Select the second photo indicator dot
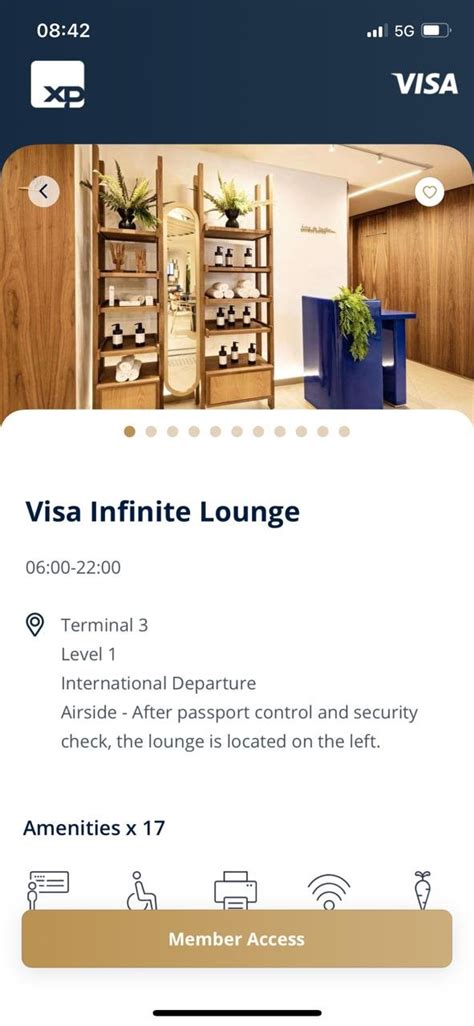This screenshot has width=474, height=1026. coord(151,431)
